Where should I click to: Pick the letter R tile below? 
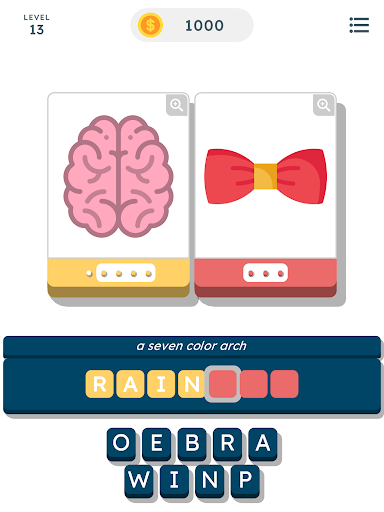click(228, 444)
